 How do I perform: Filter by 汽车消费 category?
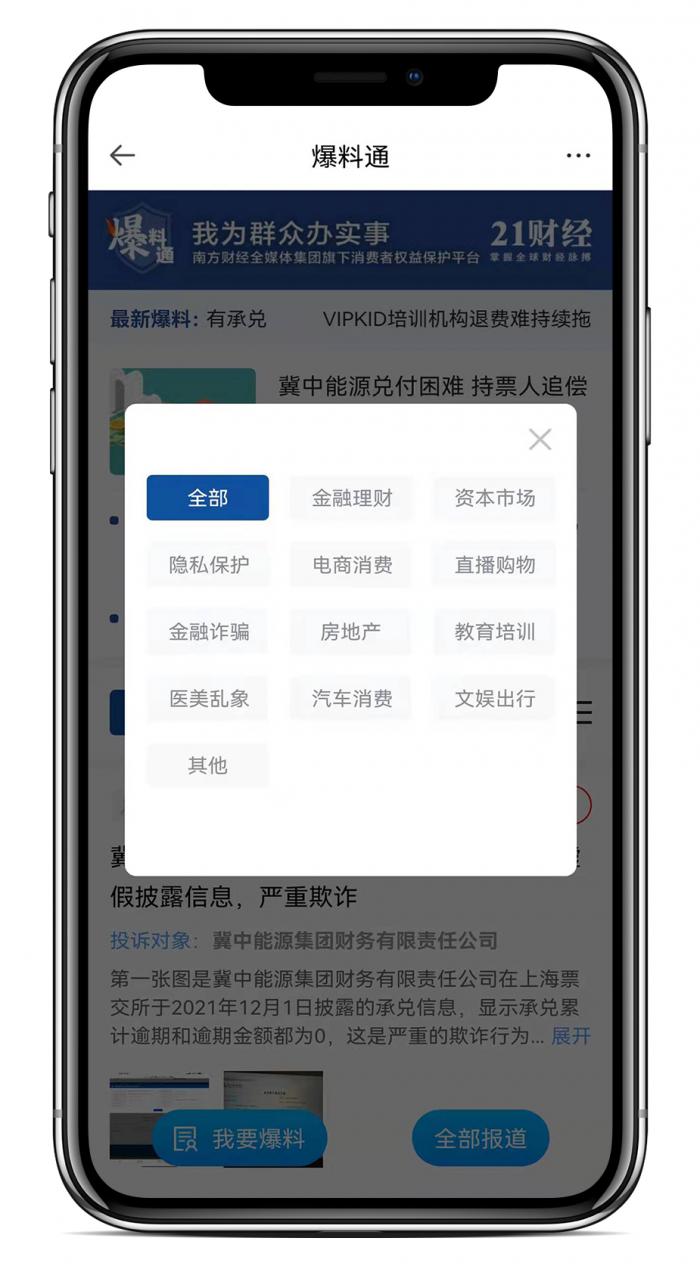pos(351,699)
